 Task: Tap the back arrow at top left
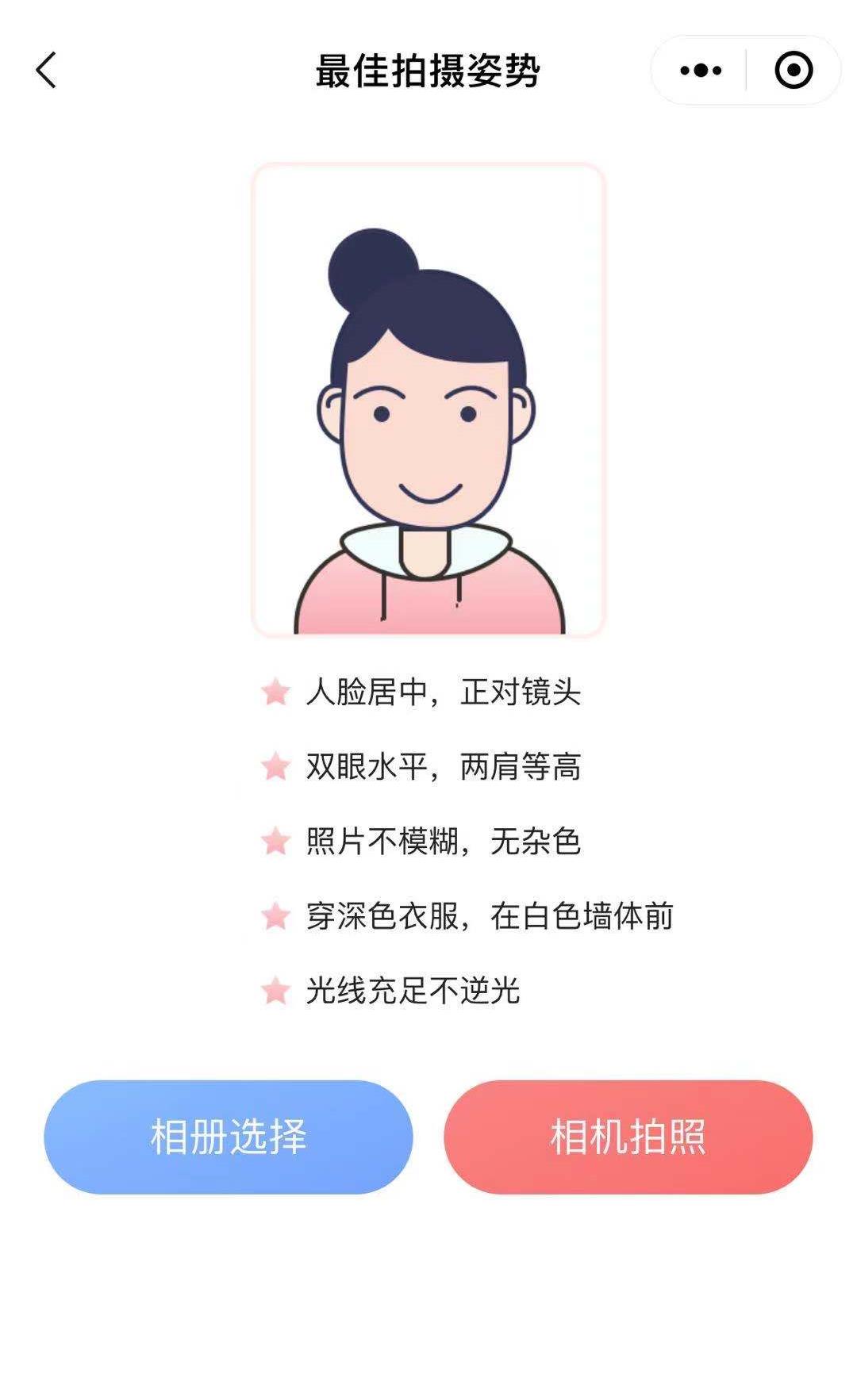coord(45,70)
